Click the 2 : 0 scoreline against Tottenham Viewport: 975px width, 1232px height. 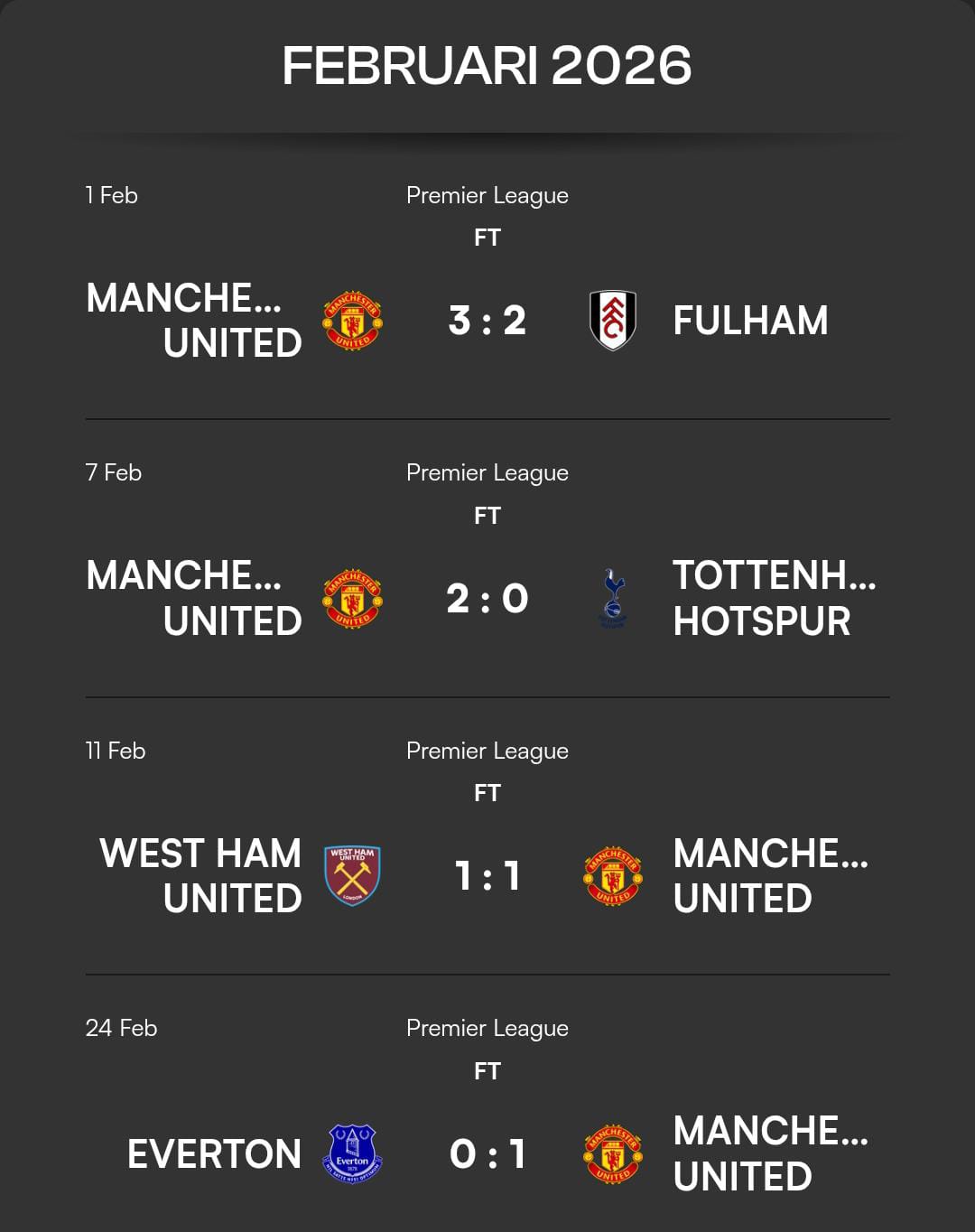coord(487,598)
